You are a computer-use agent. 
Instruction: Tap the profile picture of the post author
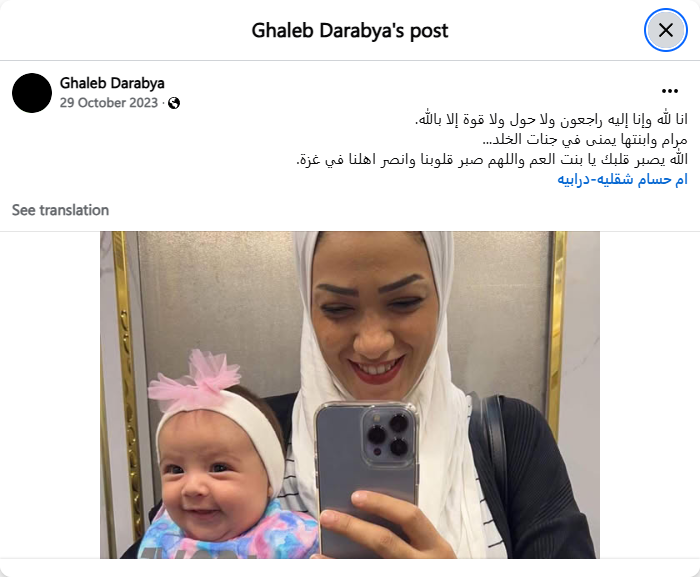[32, 92]
